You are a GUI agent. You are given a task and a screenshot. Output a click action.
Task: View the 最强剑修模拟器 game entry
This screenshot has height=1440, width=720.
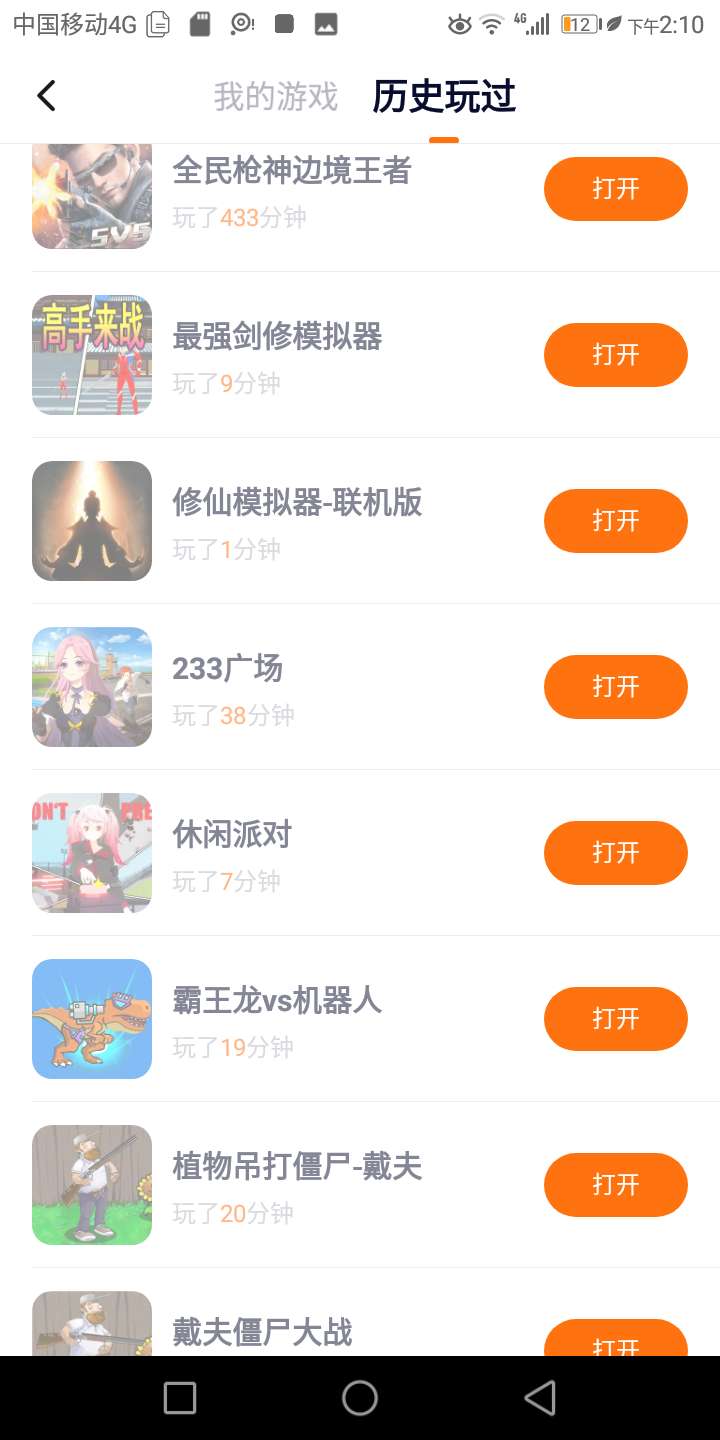pos(277,338)
